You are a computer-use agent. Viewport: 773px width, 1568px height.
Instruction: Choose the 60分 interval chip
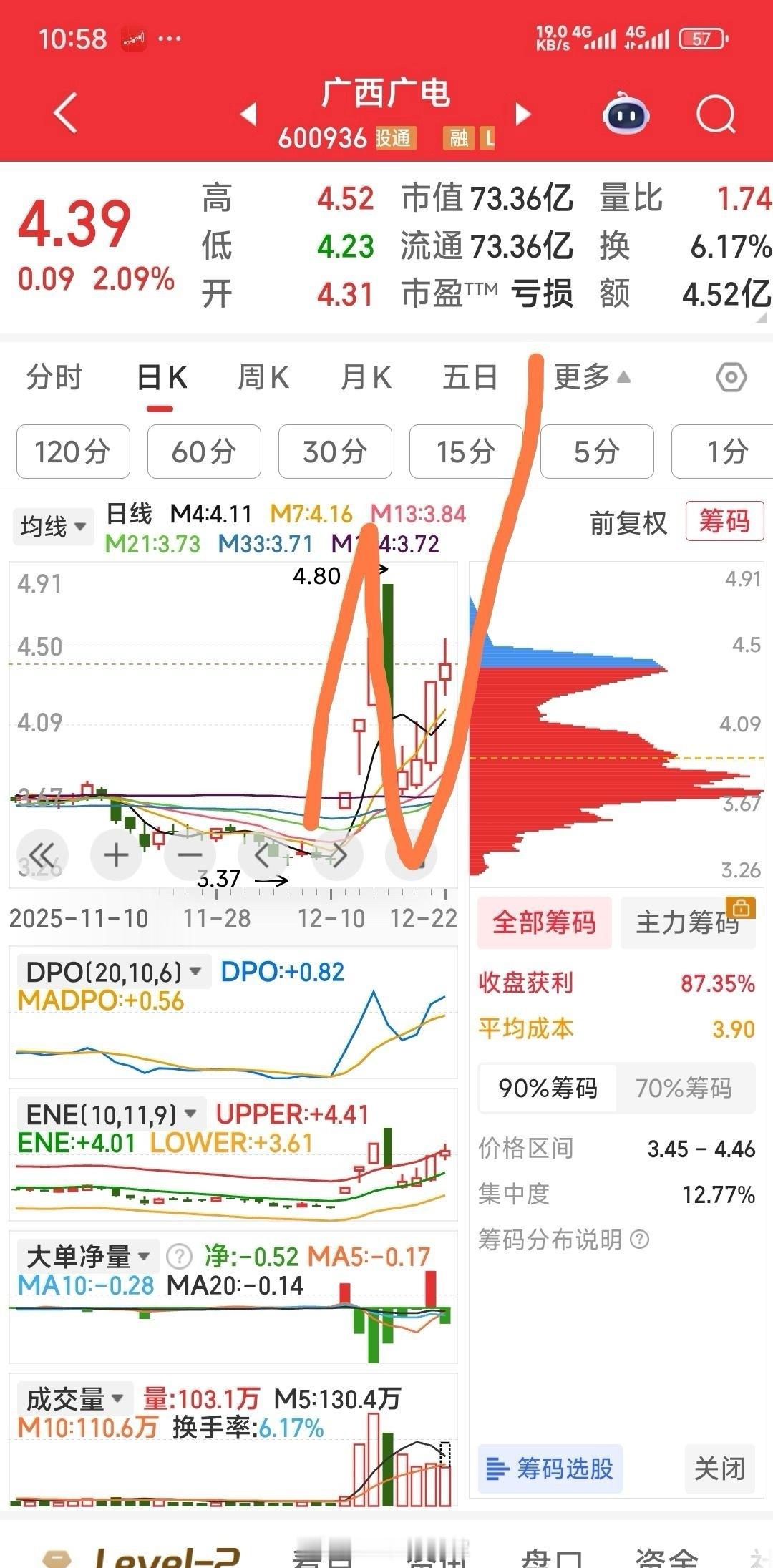(204, 452)
